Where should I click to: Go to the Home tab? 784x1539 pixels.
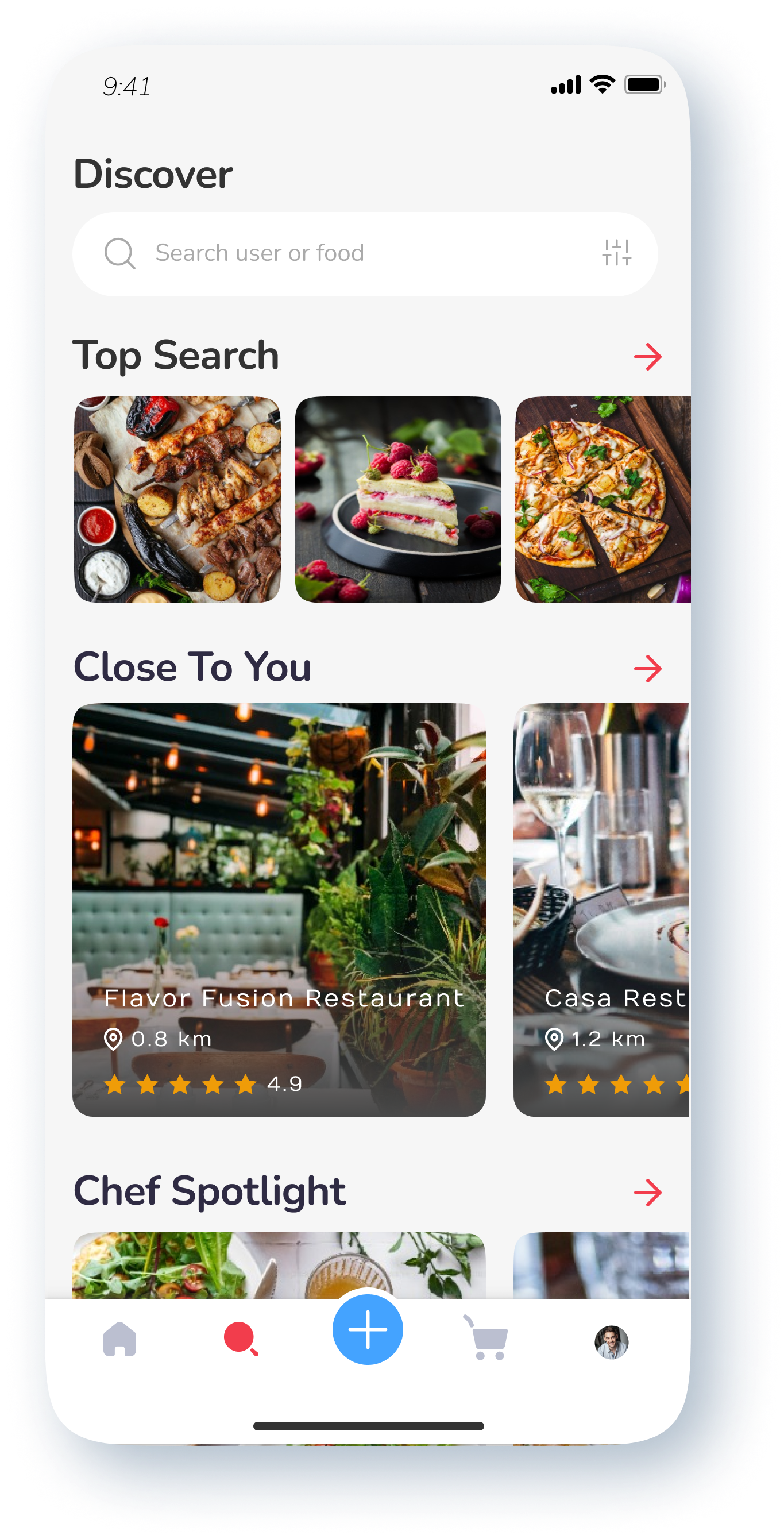click(x=120, y=1340)
